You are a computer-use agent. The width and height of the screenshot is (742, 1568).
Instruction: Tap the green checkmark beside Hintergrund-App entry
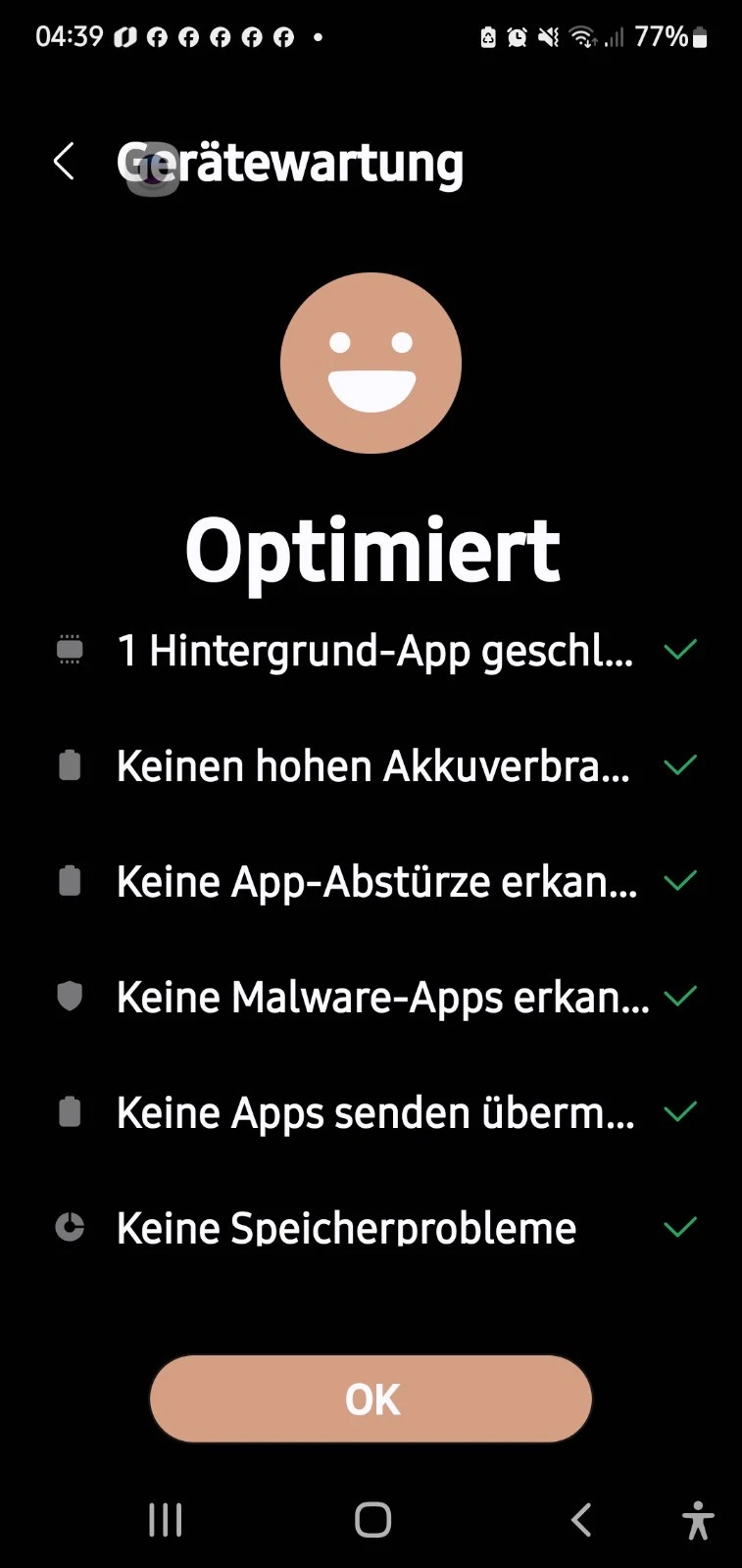[680, 649]
